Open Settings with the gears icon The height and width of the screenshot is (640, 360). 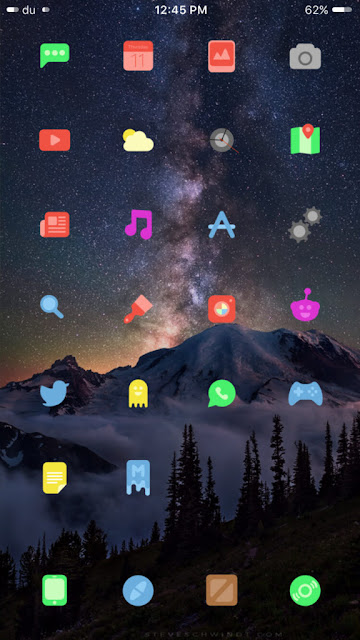[305, 224]
